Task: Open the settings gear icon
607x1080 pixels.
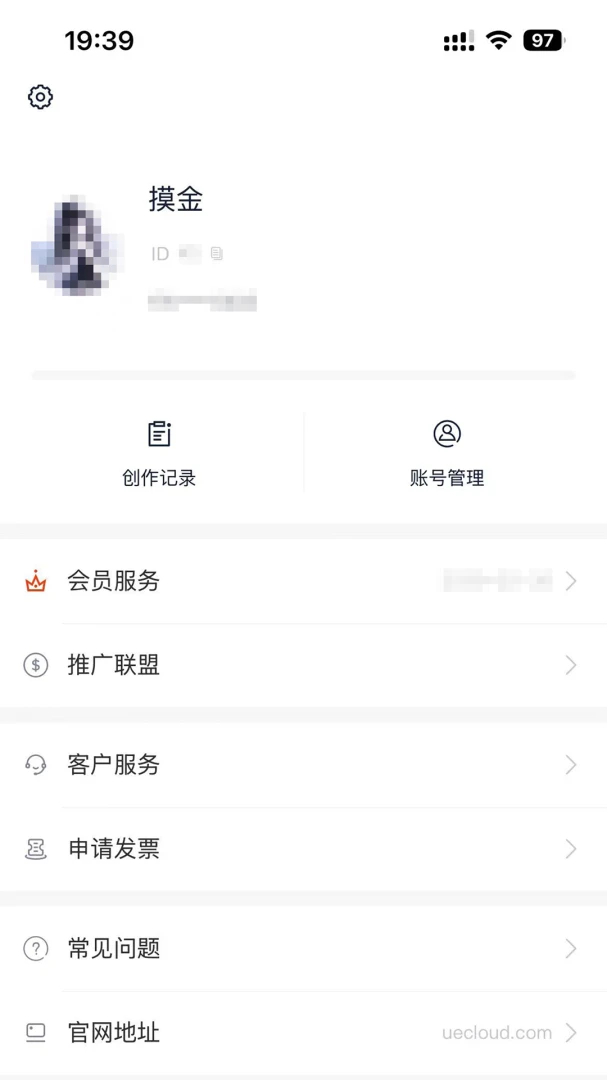Action: [x=41, y=97]
